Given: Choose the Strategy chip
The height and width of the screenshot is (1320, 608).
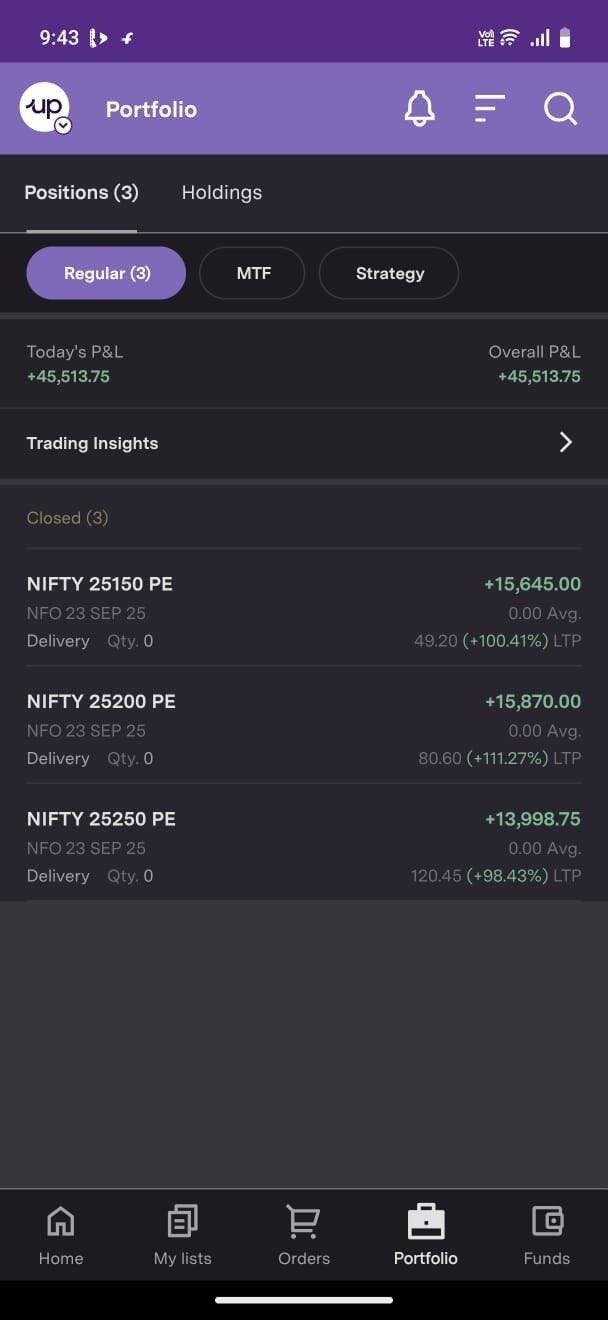Looking at the screenshot, I should pyautogui.click(x=389, y=273).
